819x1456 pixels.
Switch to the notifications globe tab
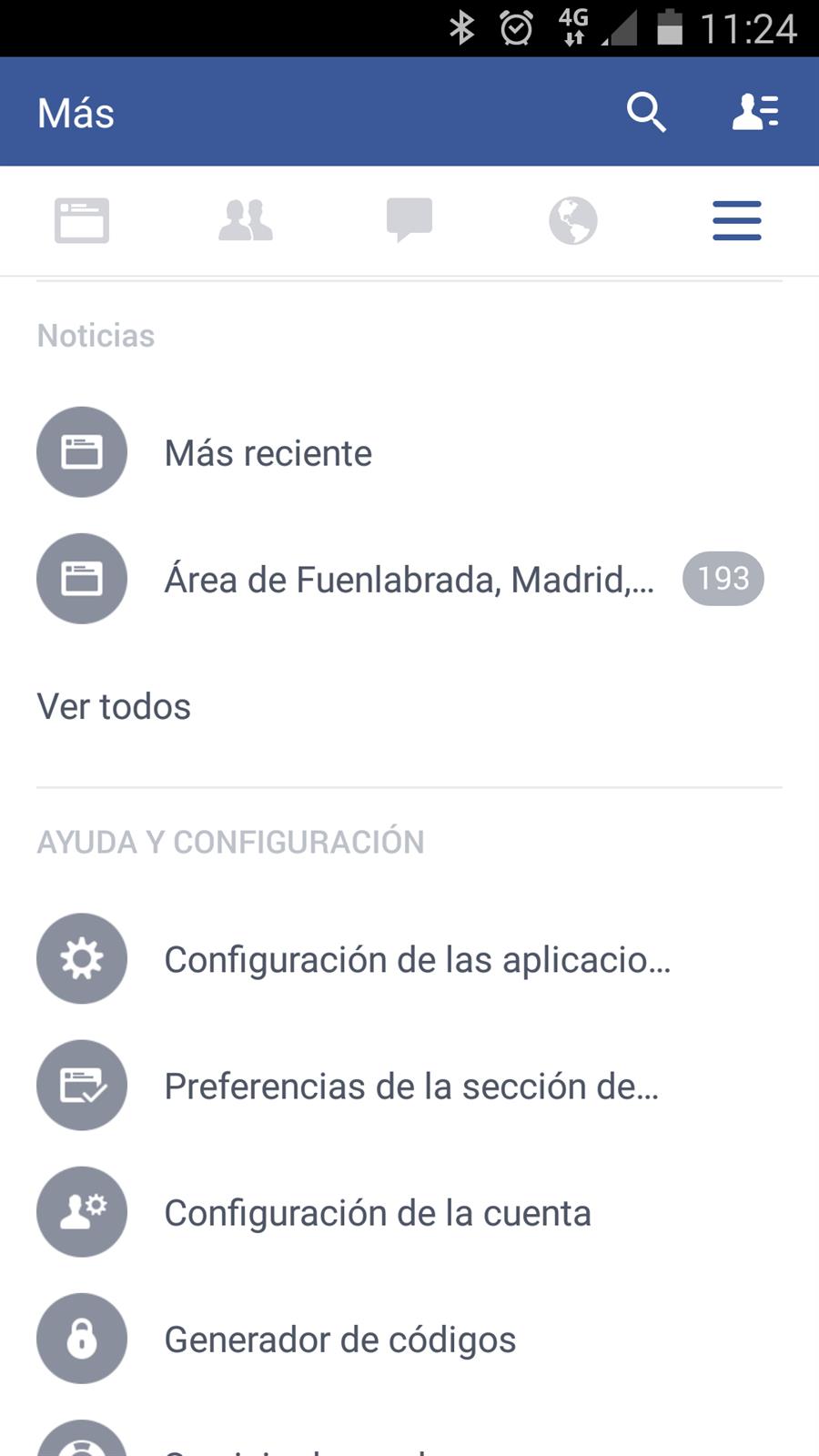(x=573, y=220)
